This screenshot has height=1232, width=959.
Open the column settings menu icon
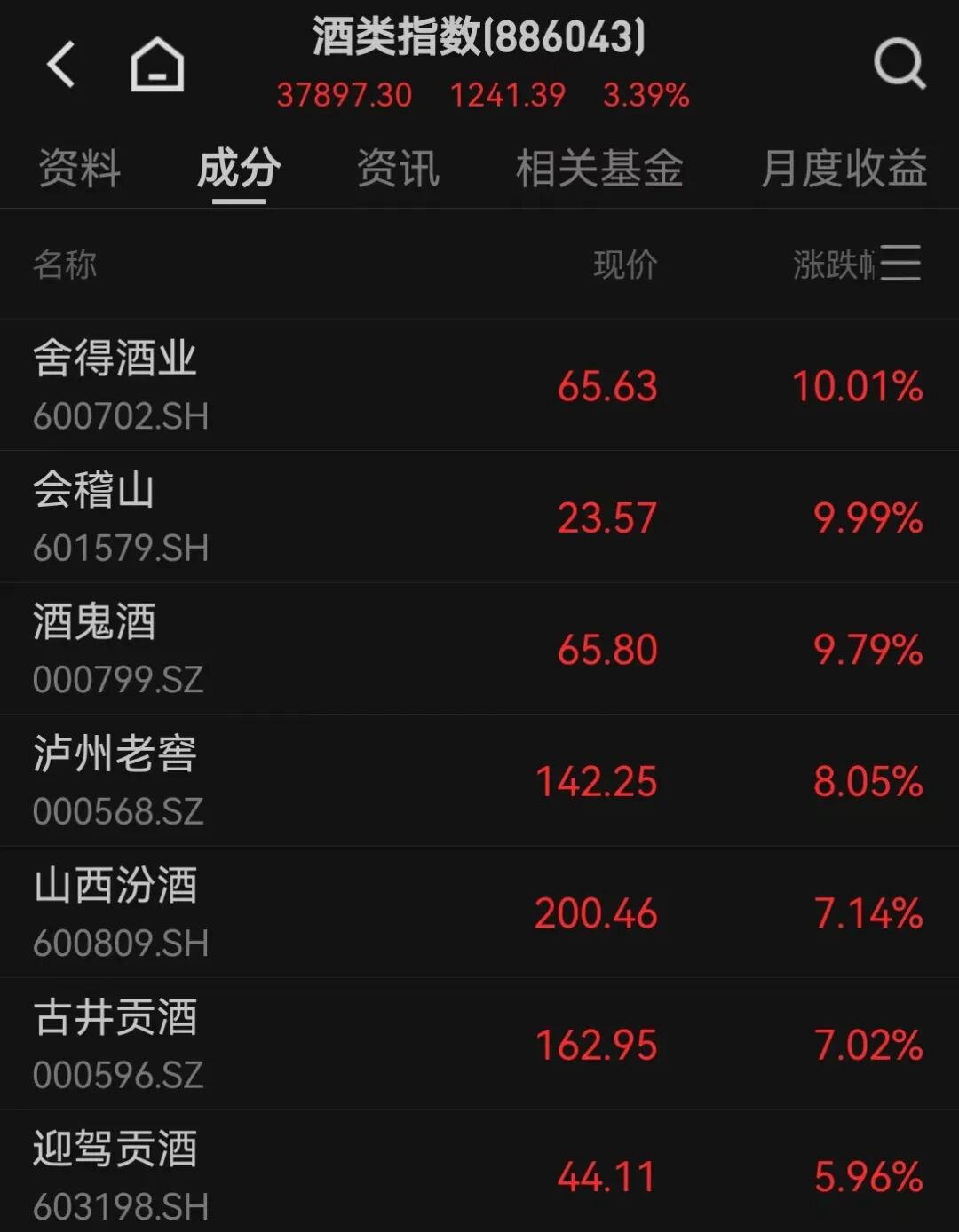point(901,264)
